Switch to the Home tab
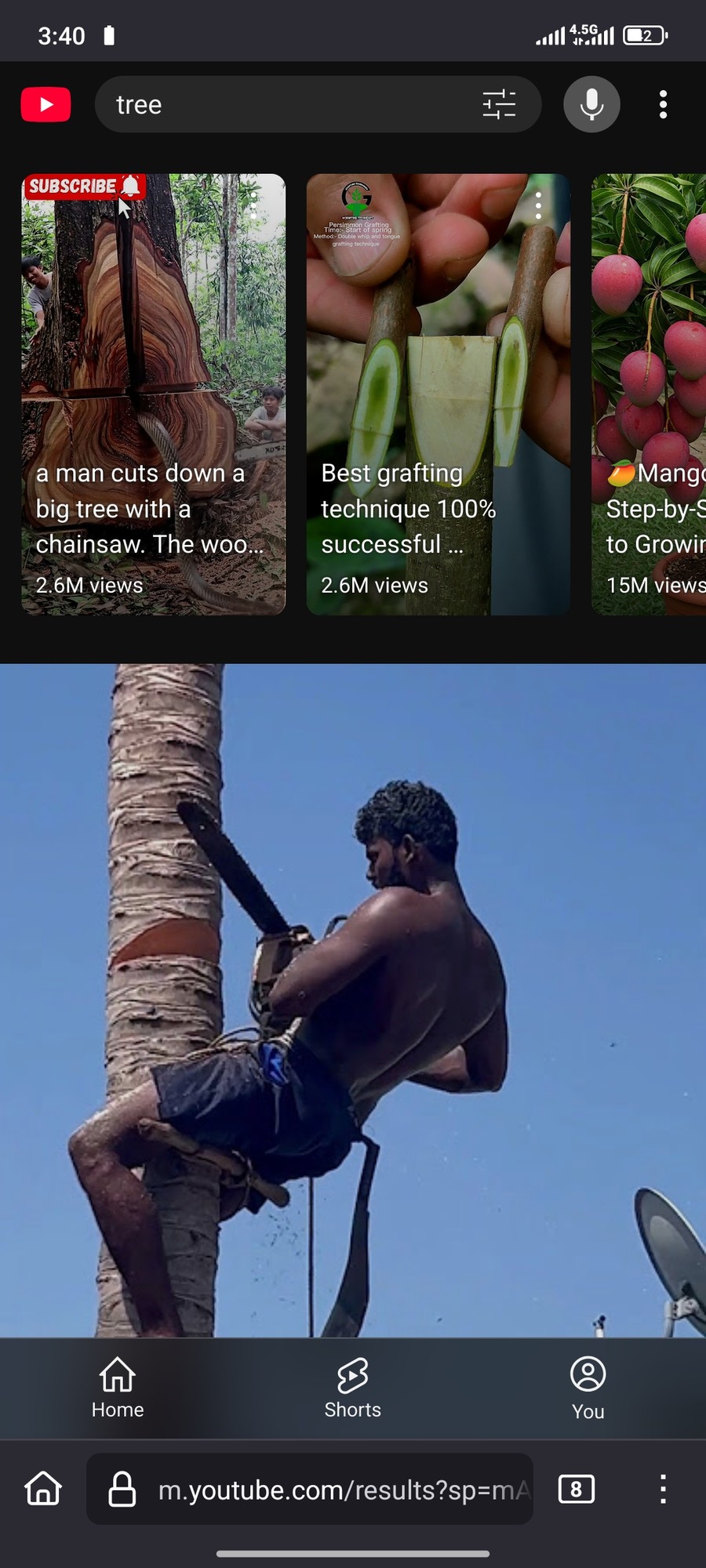 pos(118,1388)
